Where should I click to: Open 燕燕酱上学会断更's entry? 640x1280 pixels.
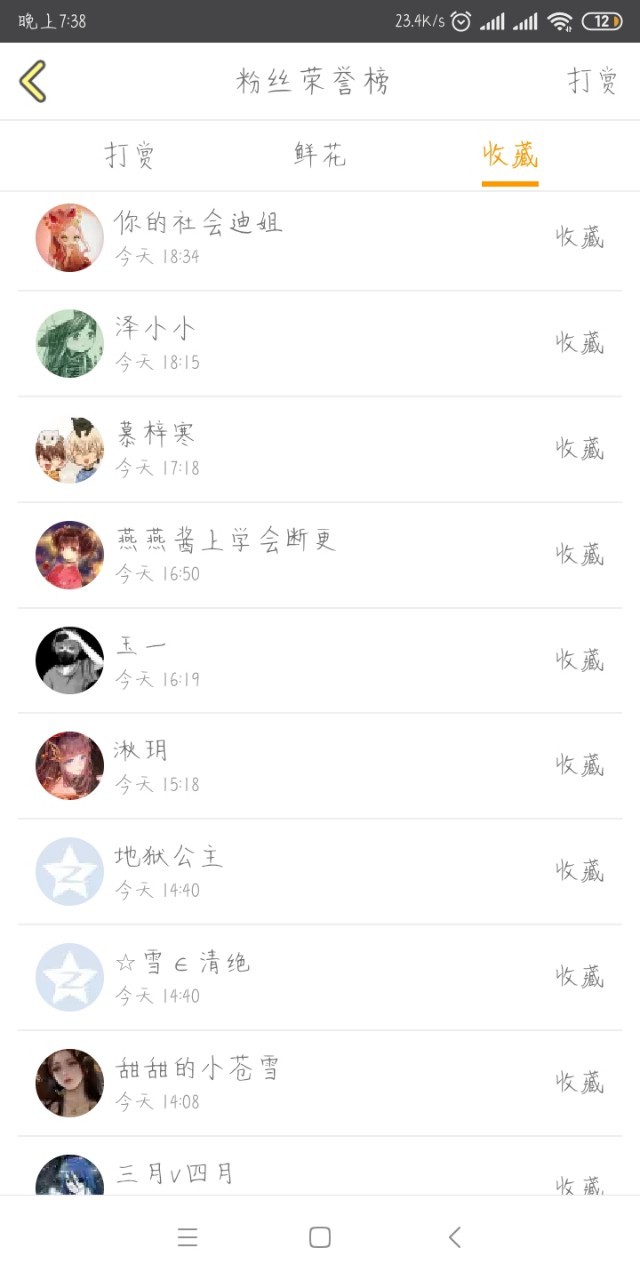320,555
